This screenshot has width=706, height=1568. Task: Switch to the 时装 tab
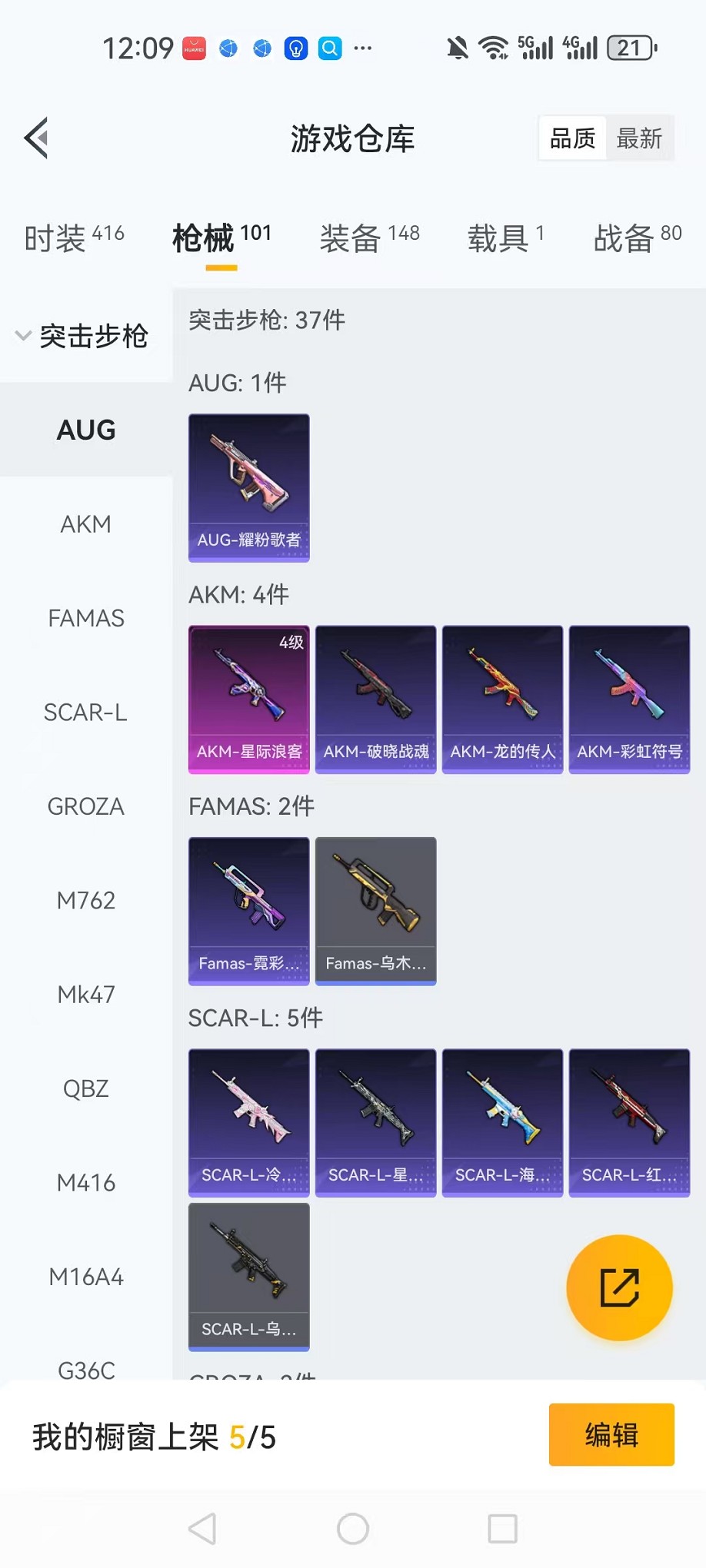click(74, 238)
